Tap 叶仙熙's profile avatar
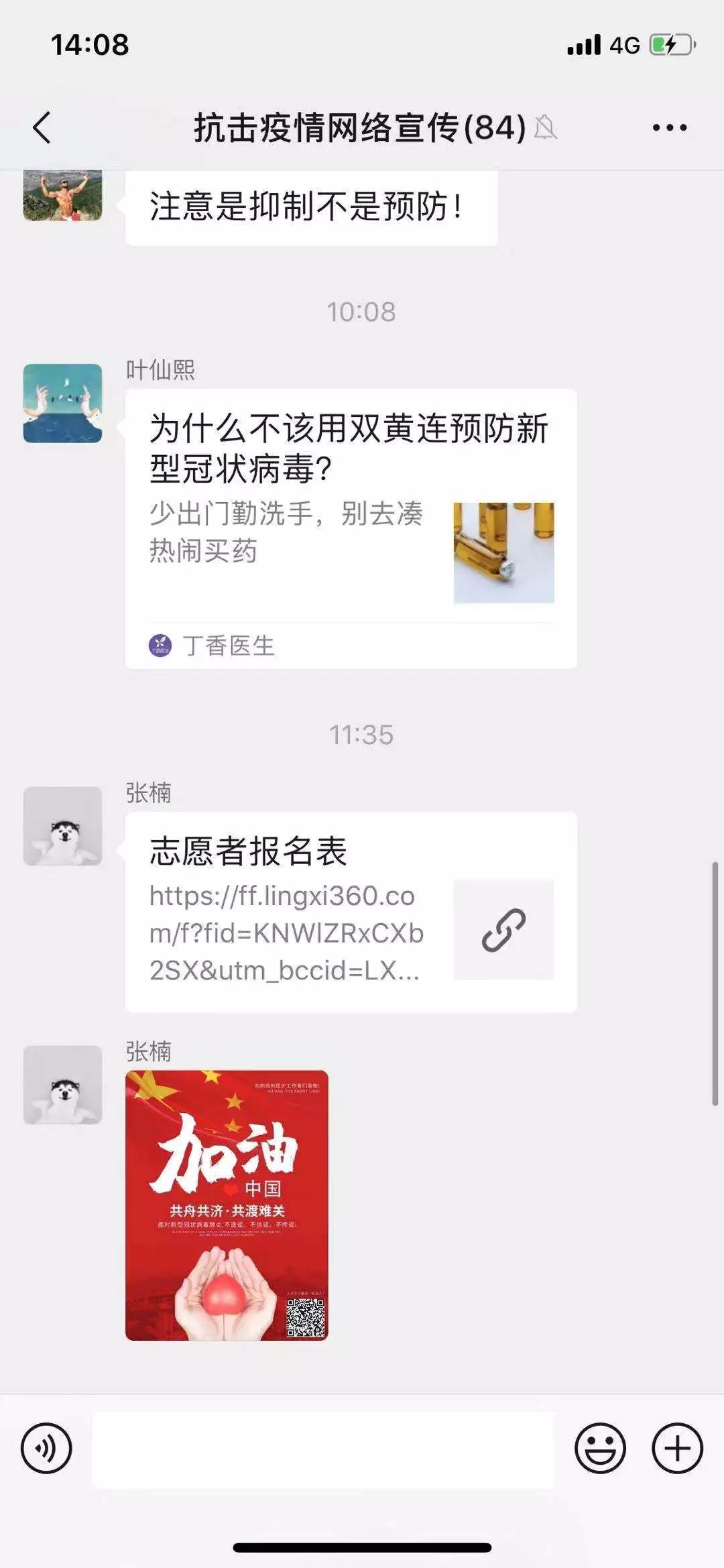 pyautogui.click(x=63, y=404)
